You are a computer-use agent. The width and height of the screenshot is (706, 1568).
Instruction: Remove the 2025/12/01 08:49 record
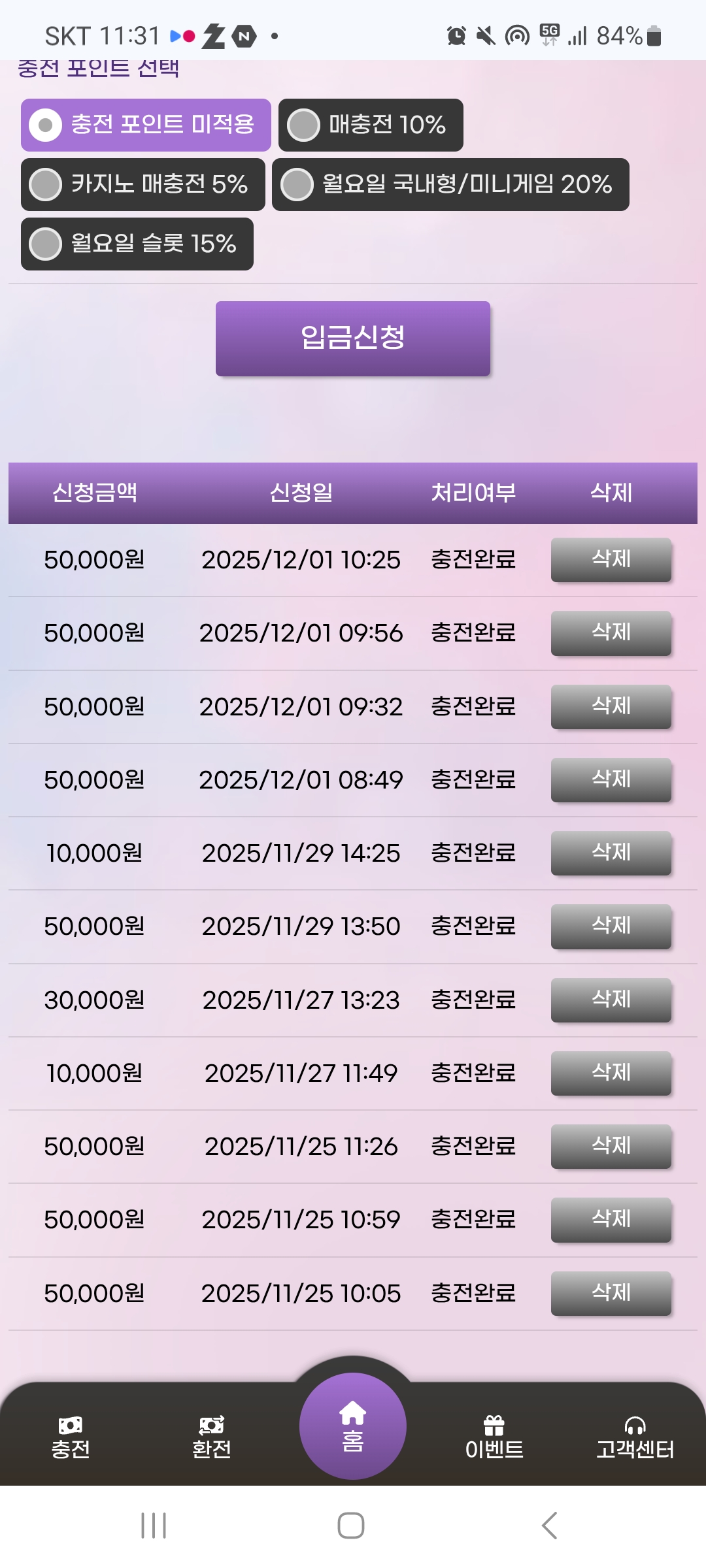point(611,780)
